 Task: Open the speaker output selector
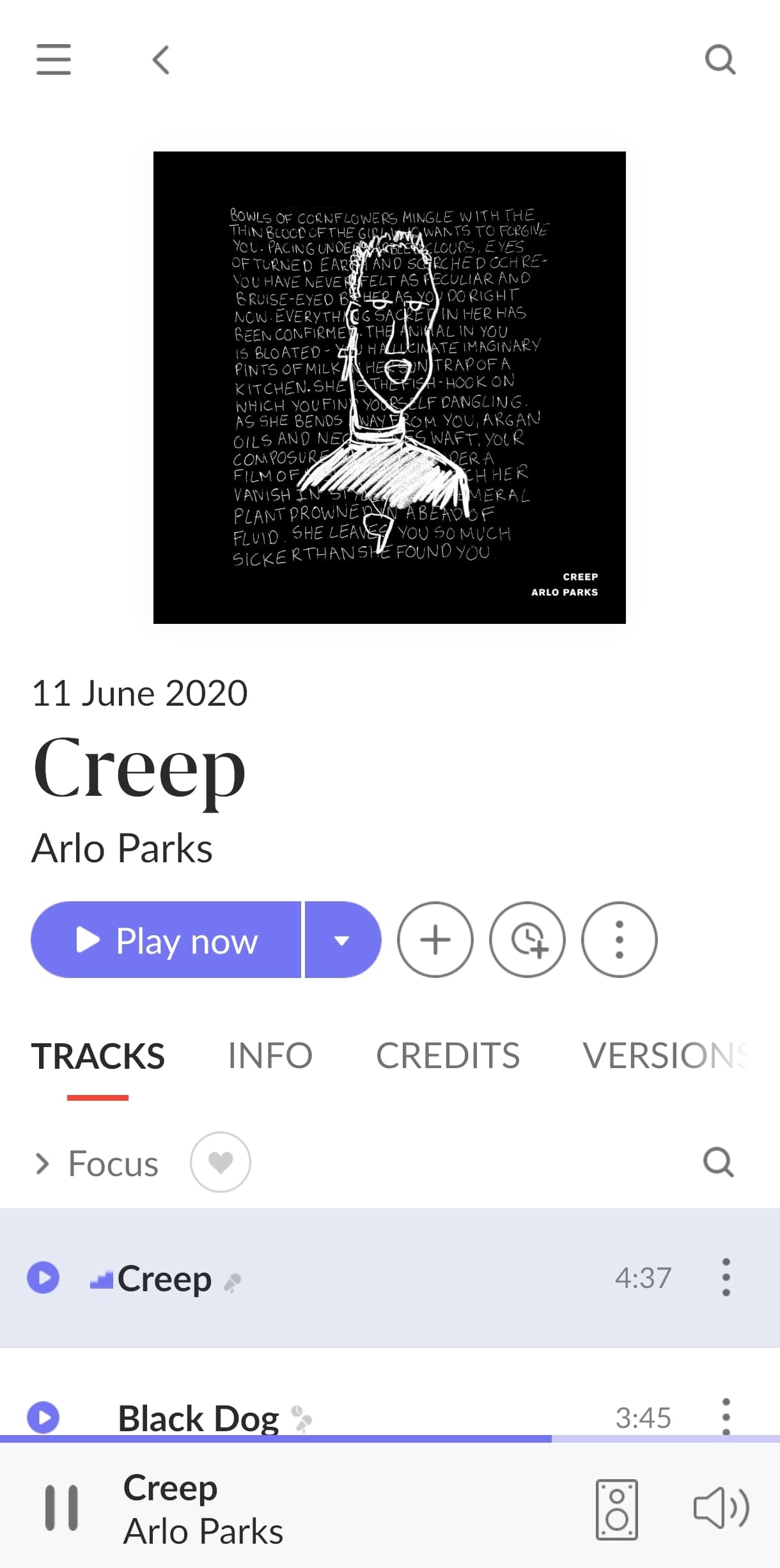point(616,1509)
